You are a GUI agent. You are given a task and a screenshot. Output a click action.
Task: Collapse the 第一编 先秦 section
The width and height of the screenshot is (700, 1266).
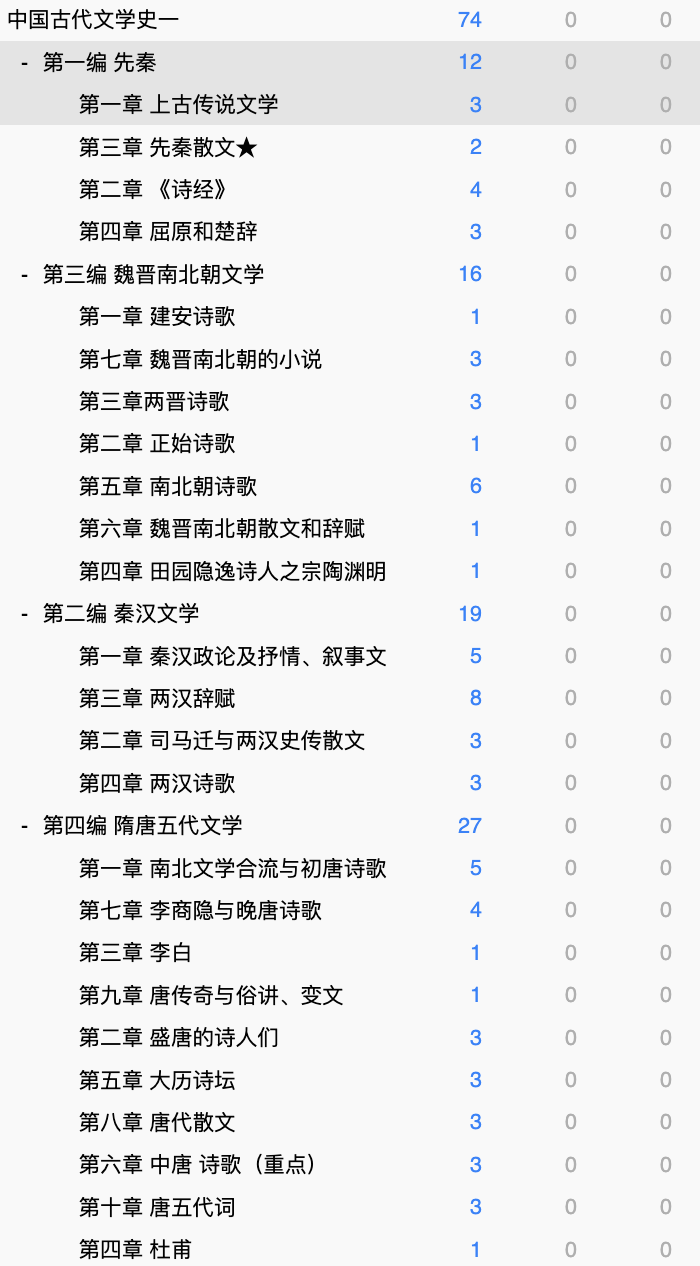click(25, 63)
